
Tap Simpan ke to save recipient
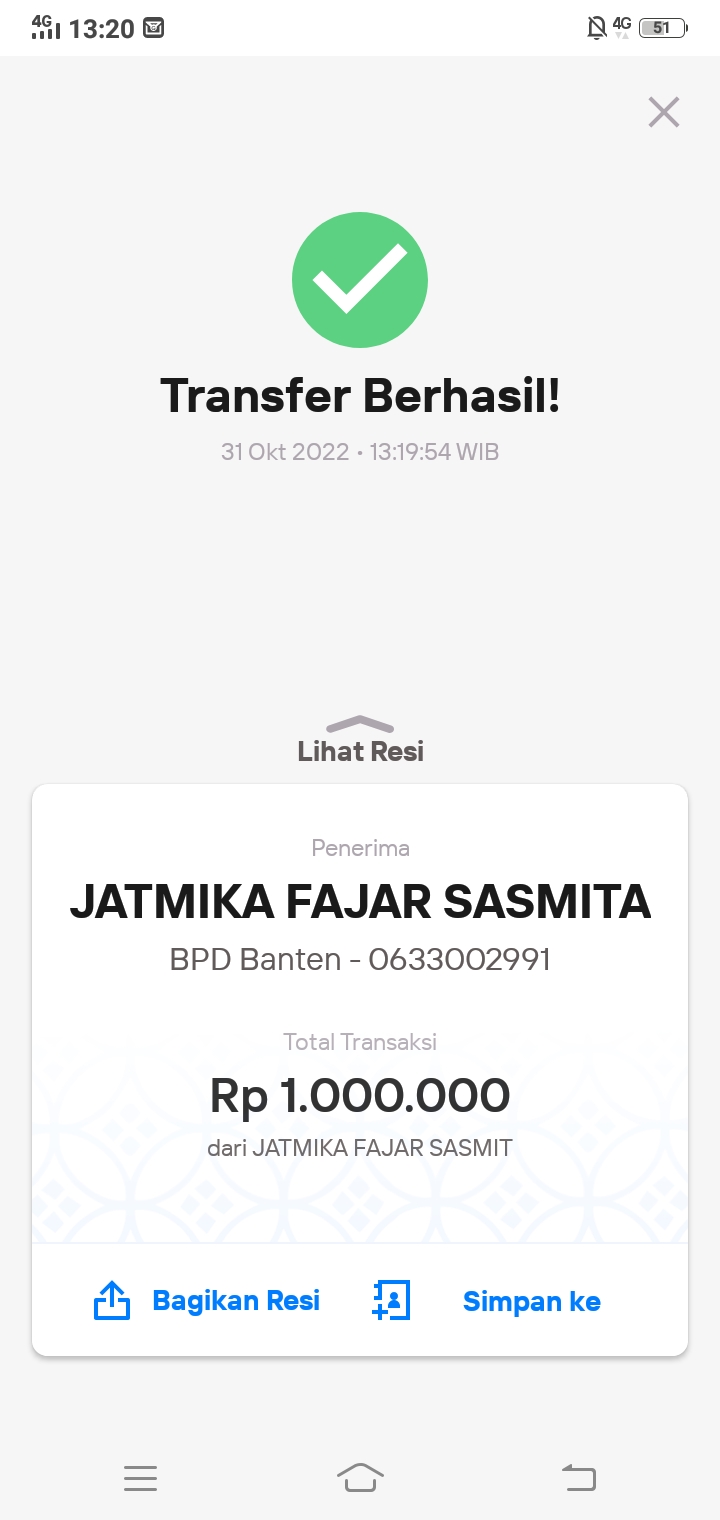488,1300
